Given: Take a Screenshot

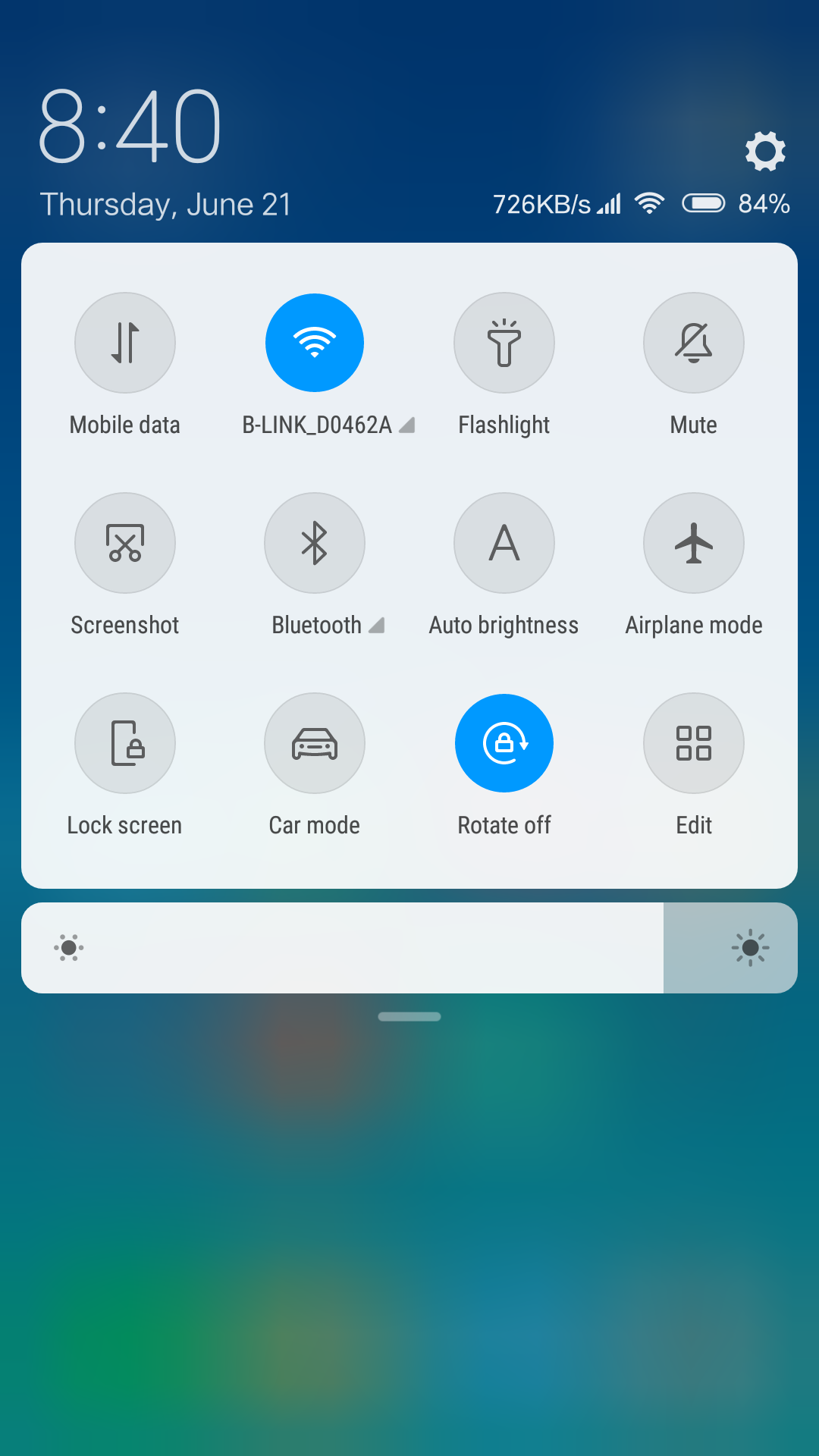Looking at the screenshot, I should point(125,543).
